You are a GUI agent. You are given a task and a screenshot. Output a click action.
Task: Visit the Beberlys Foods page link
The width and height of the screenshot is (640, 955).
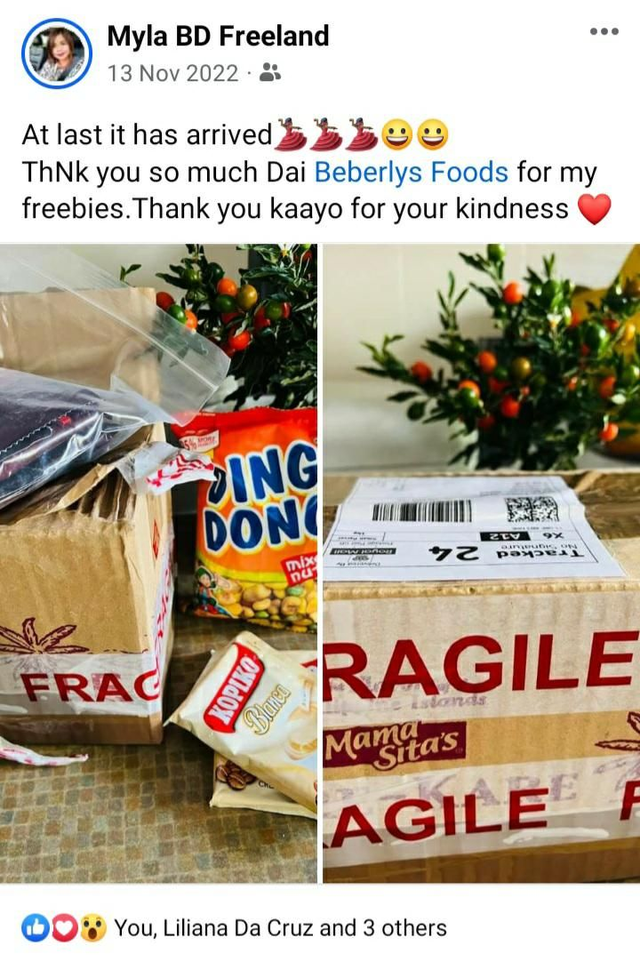(411, 172)
